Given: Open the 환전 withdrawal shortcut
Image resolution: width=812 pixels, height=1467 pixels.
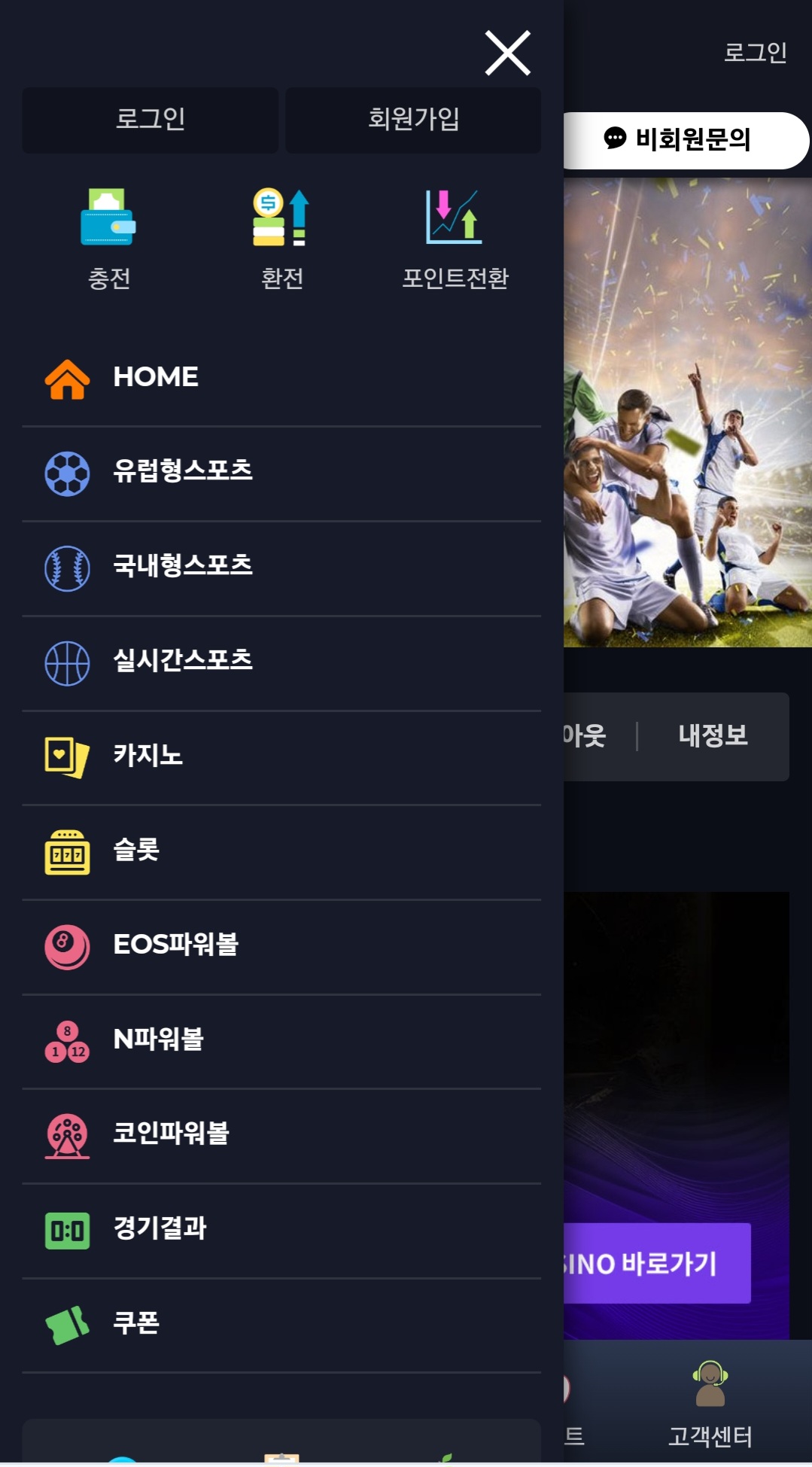Looking at the screenshot, I should click(281, 239).
